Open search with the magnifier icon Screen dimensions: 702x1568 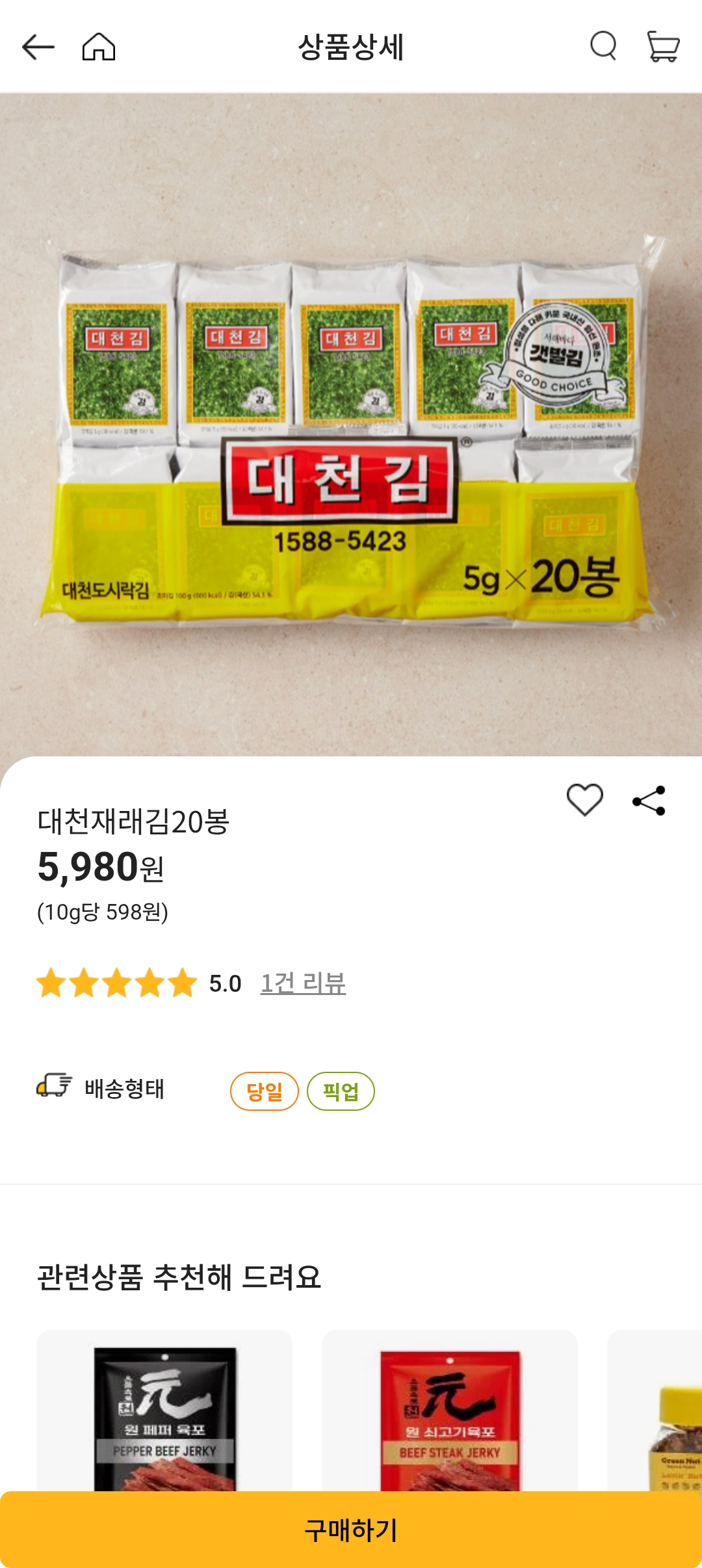click(x=603, y=46)
